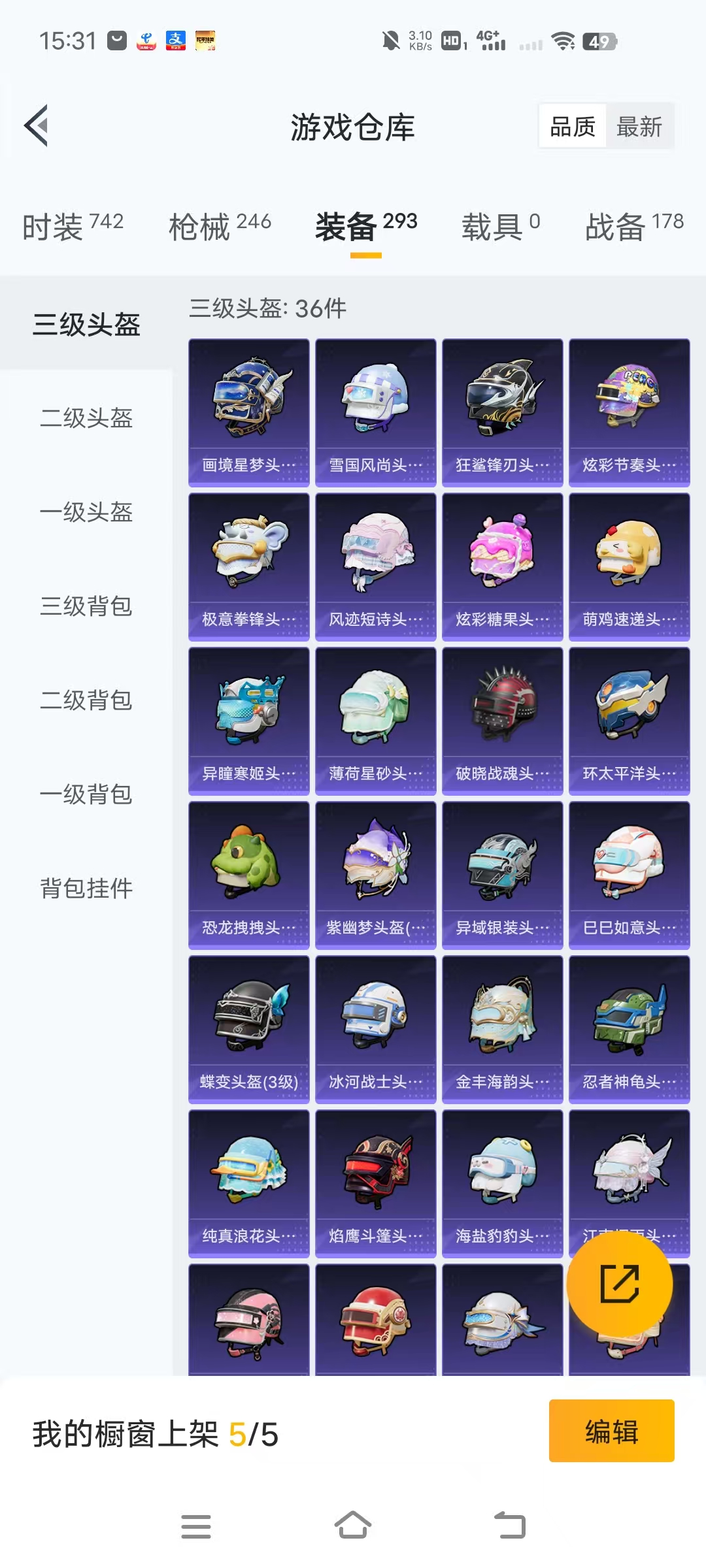Image resolution: width=706 pixels, height=1568 pixels.
Task: Go back using the top-left arrow
Action: pyautogui.click(x=37, y=125)
